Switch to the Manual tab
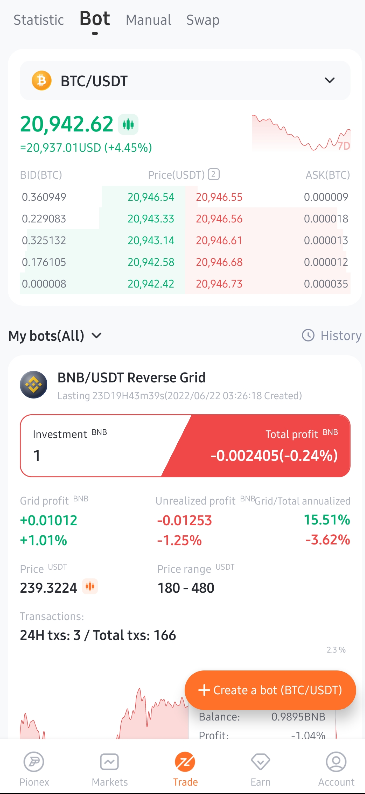 (148, 20)
